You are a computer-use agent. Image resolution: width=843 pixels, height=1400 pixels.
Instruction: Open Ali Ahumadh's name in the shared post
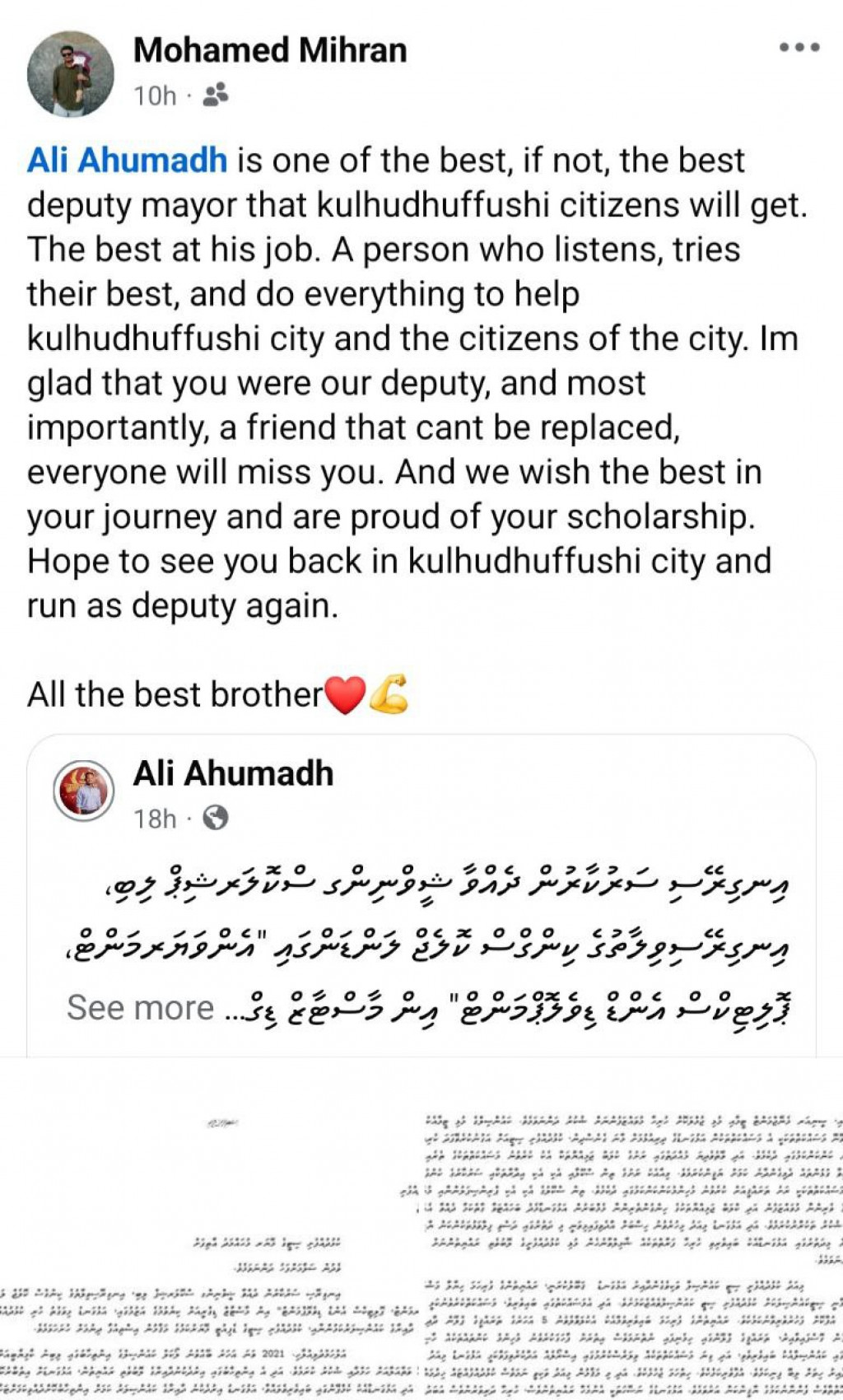(x=233, y=773)
